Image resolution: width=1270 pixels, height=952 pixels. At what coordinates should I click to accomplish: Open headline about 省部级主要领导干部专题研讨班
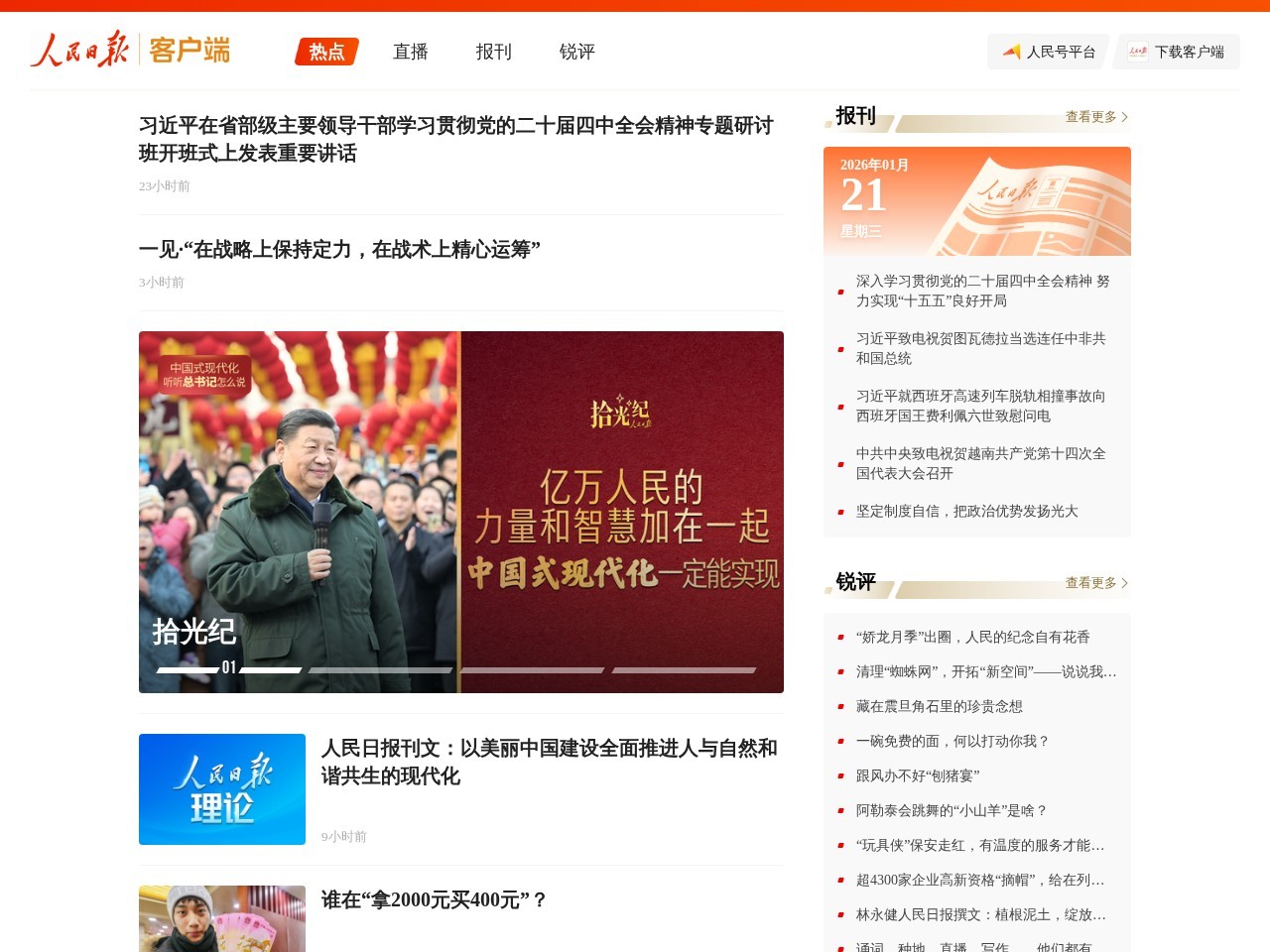[455, 139]
